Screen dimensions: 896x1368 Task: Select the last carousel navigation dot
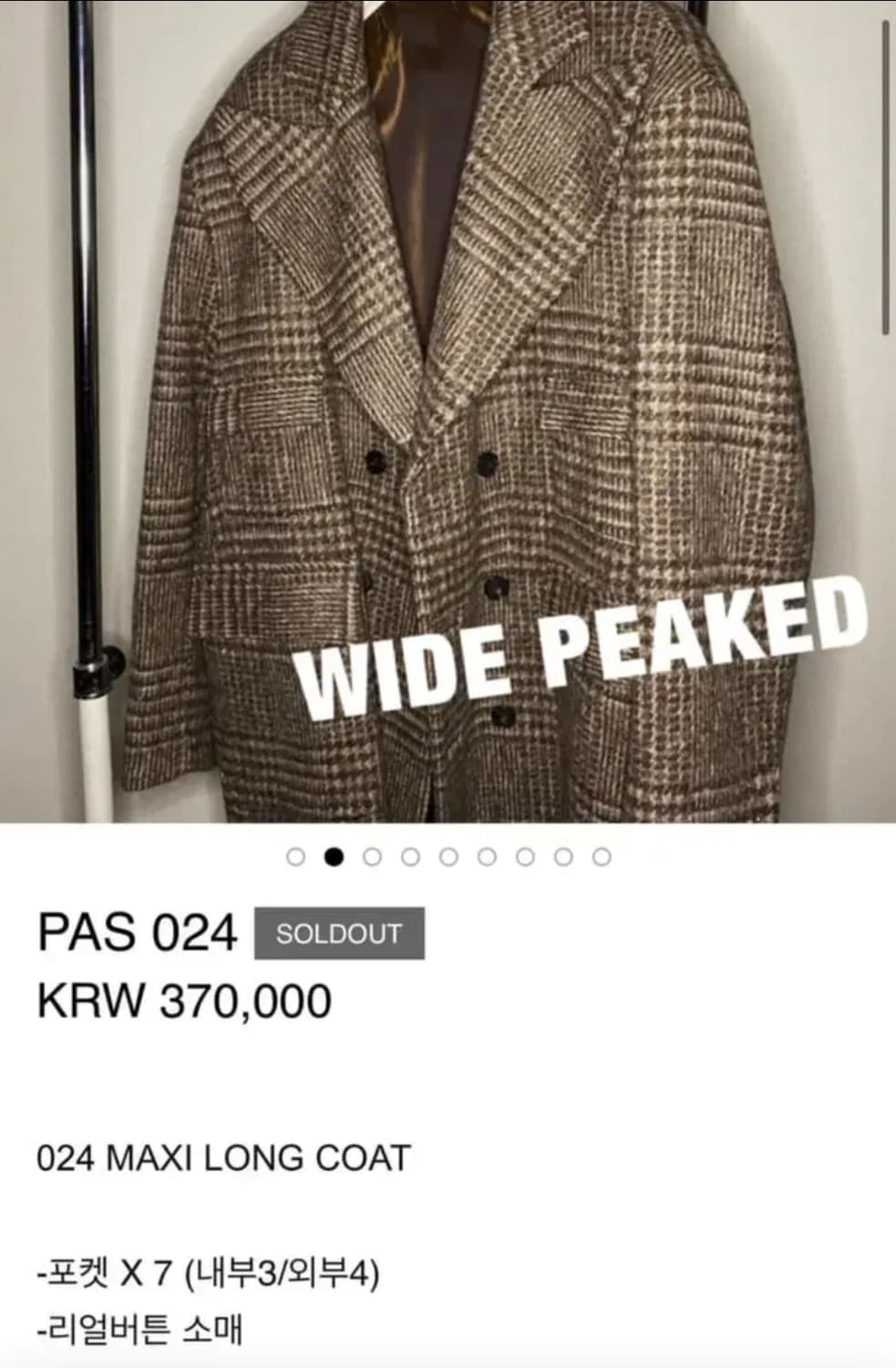click(x=600, y=855)
